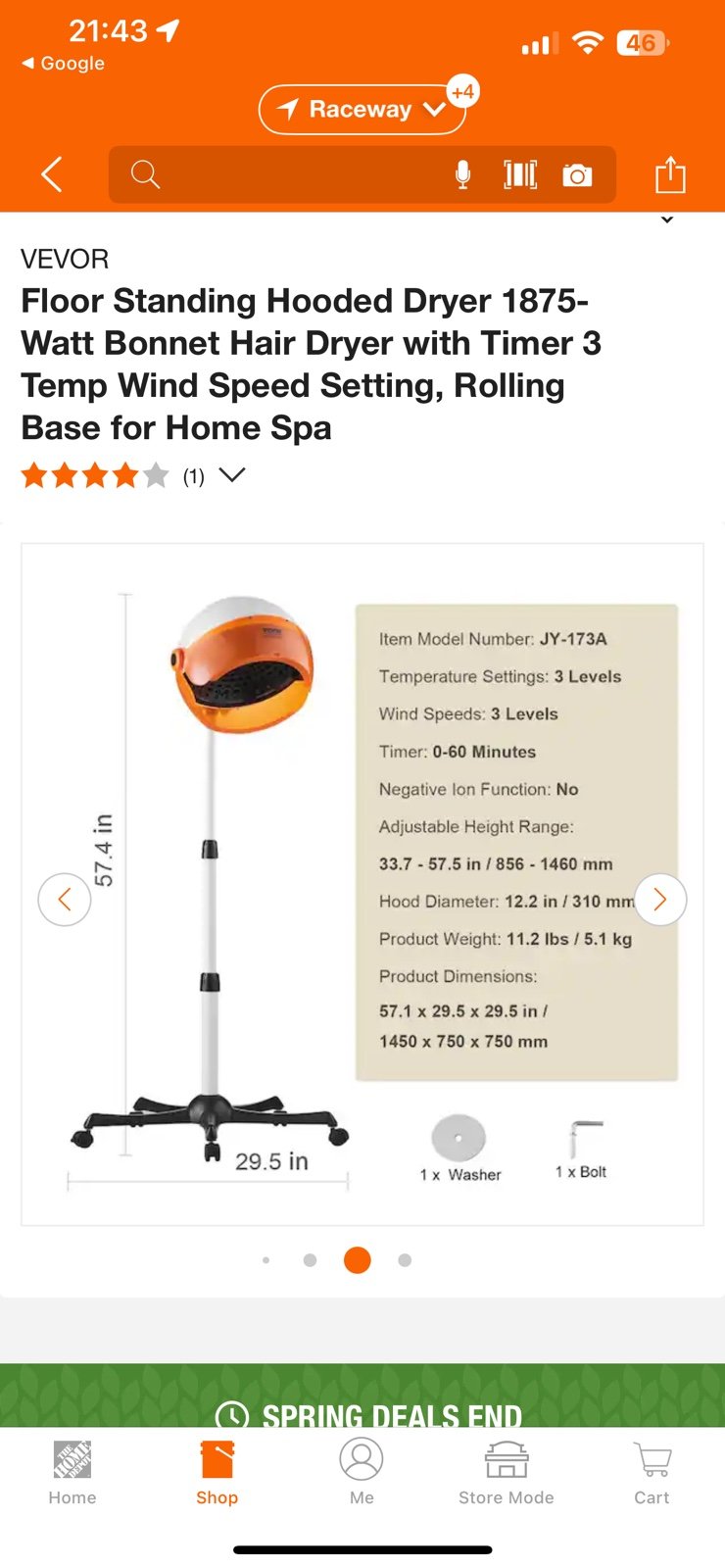Image resolution: width=725 pixels, height=1568 pixels.
Task: Go back using the top arrow
Action: [52, 174]
